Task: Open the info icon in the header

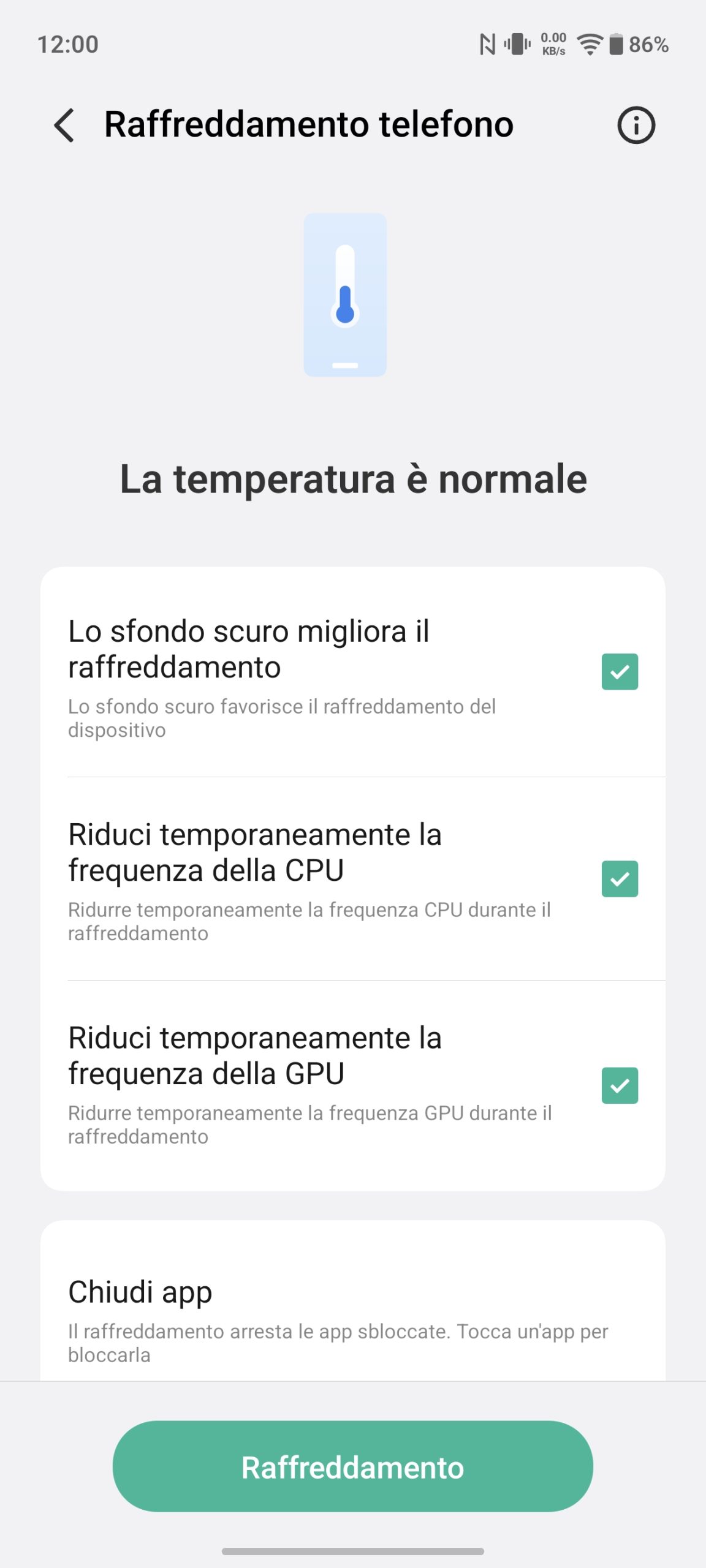Action: (636, 125)
